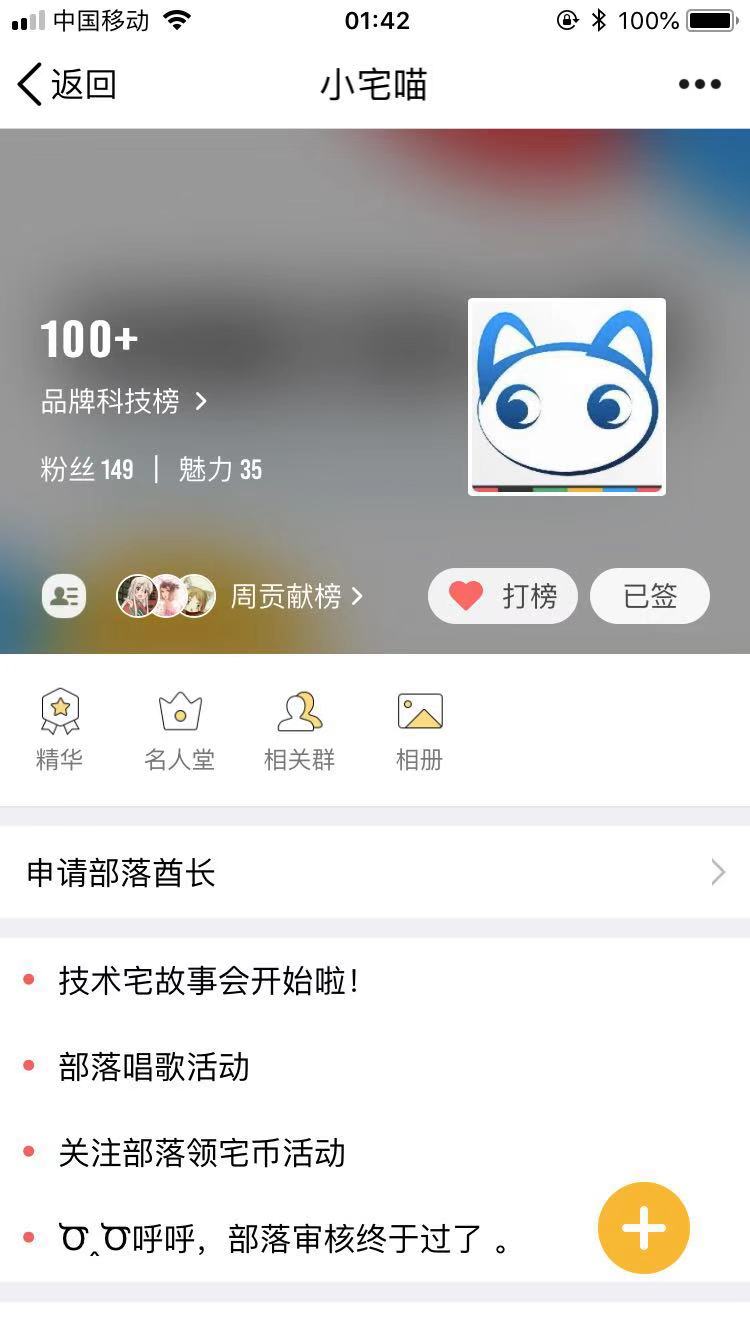Tap the 小宅喵 tribe avatar
The image size is (750, 1334).
tap(566, 397)
